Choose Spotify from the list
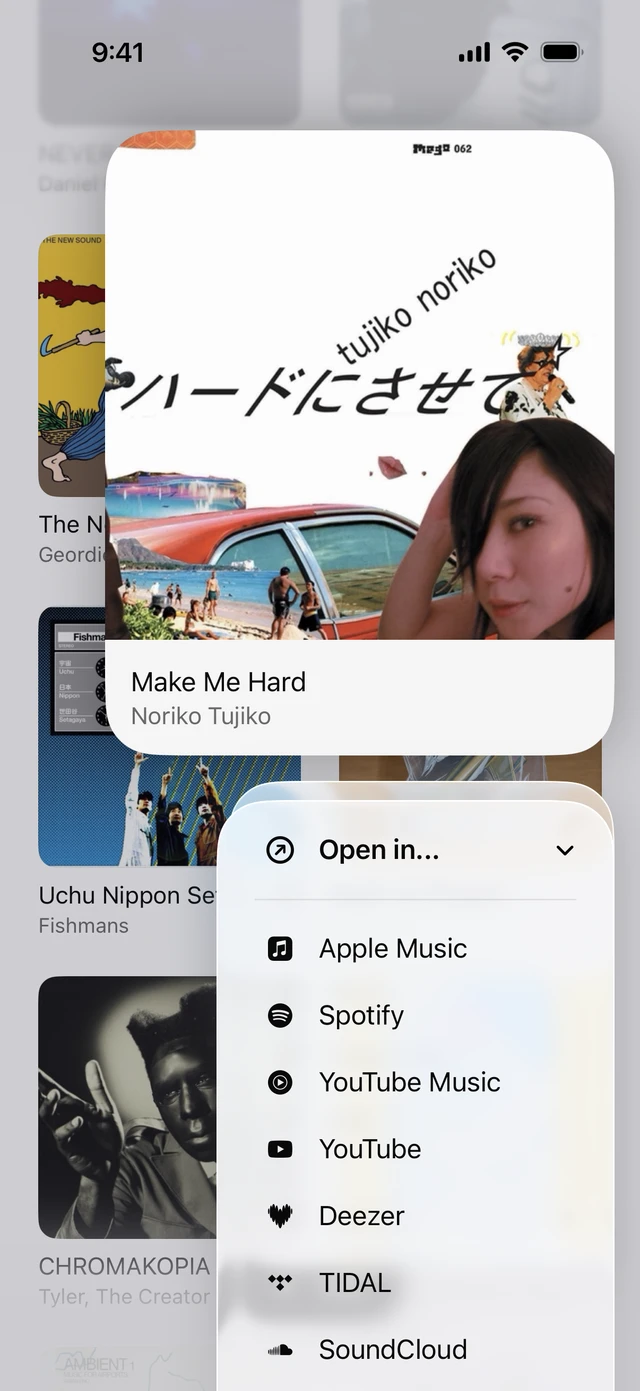 pos(420,1016)
